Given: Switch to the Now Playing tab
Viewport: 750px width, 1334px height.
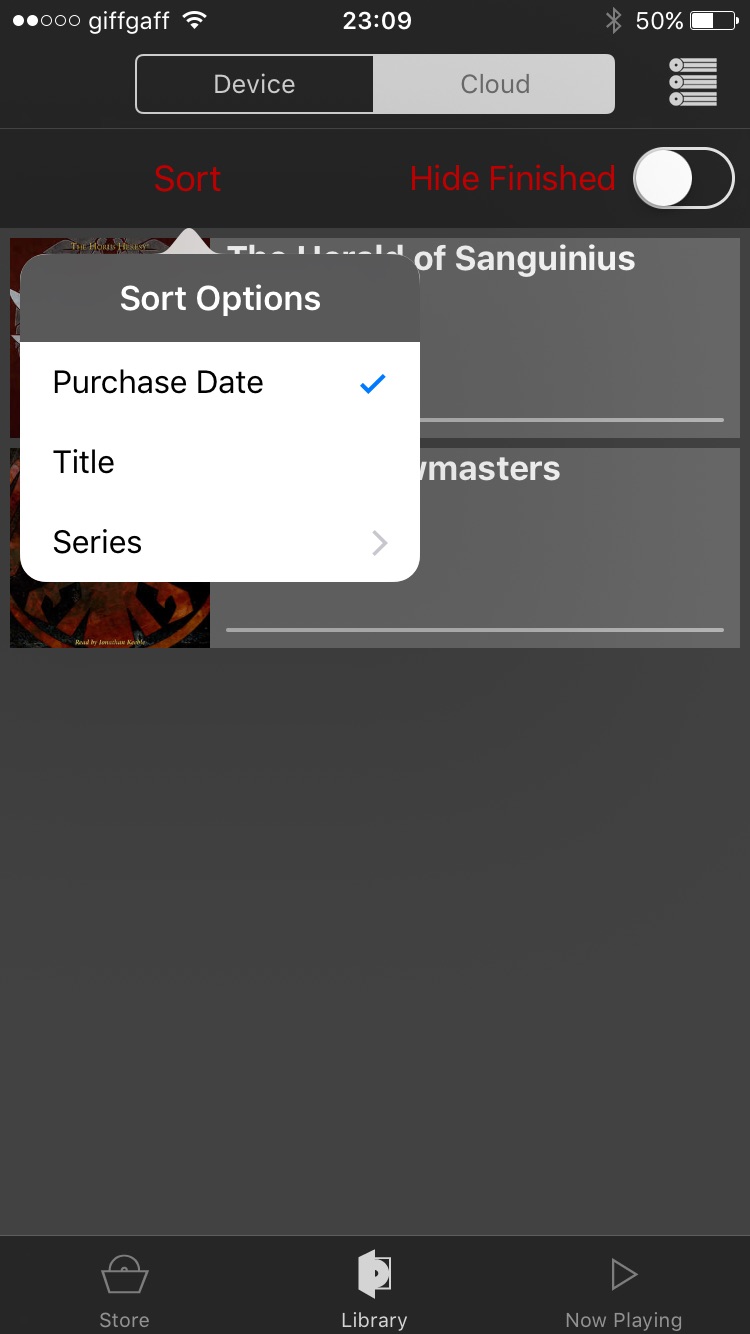Looking at the screenshot, I should [x=624, y=1291].
